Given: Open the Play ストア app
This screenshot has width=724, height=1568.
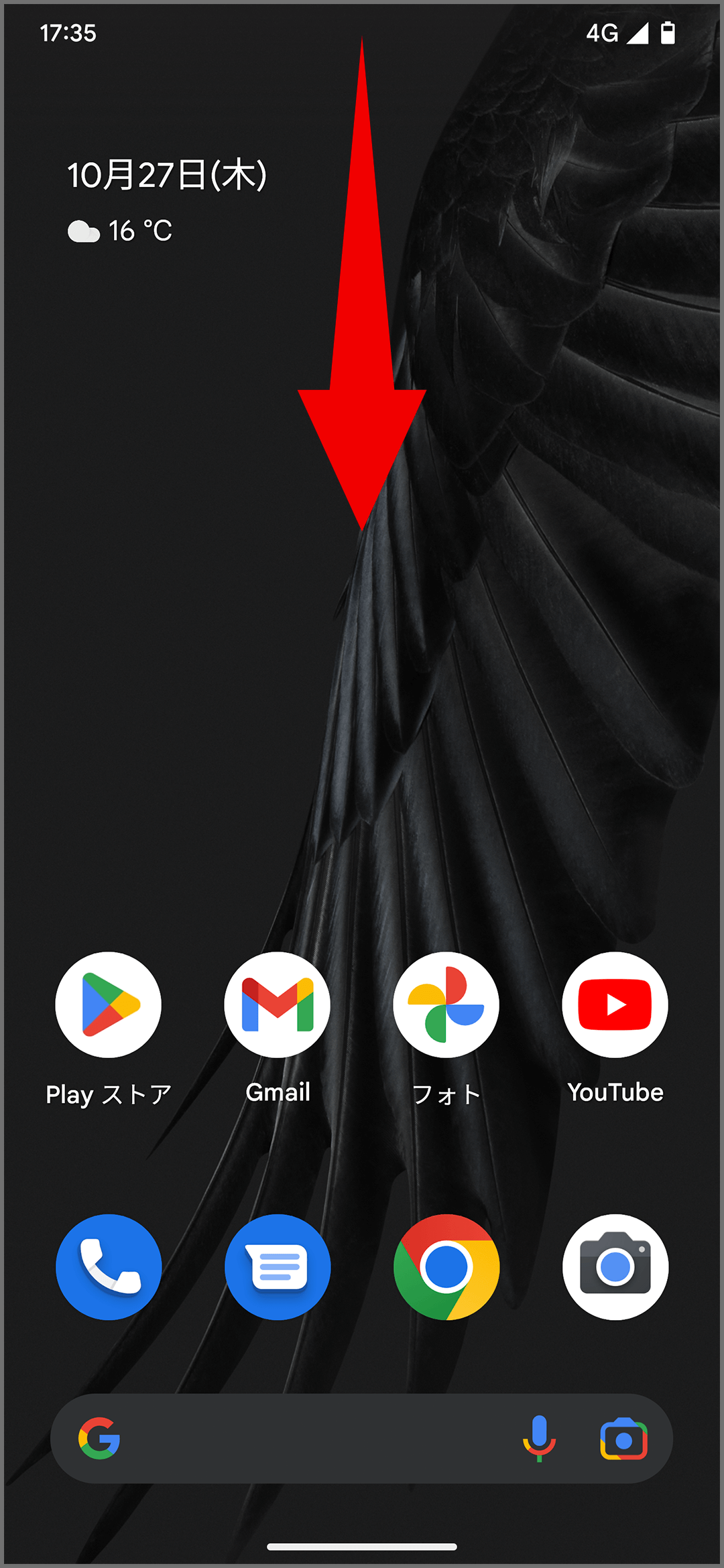Looking at the screenshot, I should [109, 1003].
